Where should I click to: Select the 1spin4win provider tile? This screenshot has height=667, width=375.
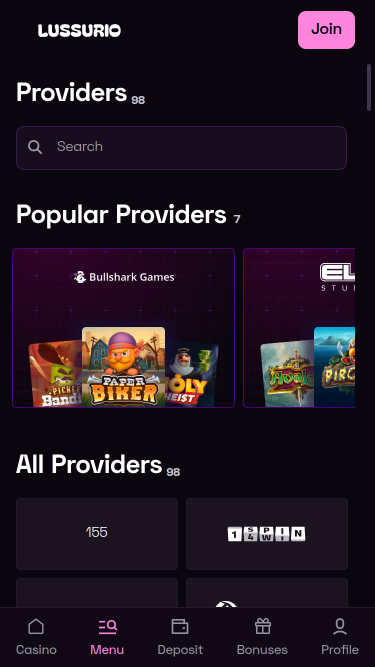click(267, 534)
